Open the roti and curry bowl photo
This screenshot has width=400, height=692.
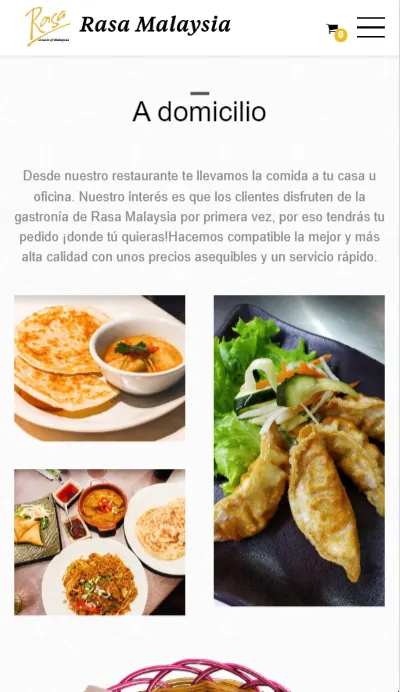pos(100,368)
